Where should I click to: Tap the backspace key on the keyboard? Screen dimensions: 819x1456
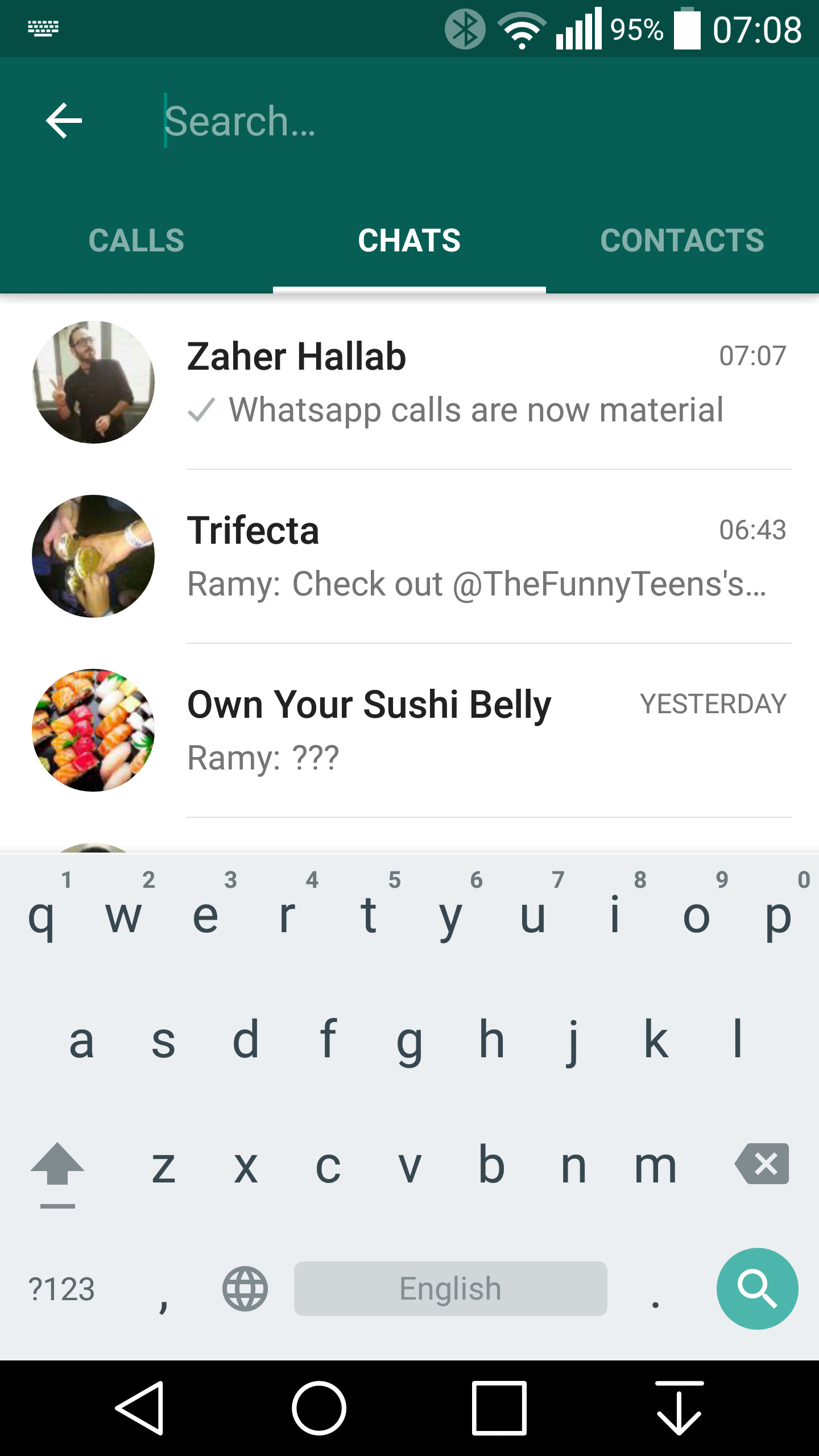(x=762, y=1164)
